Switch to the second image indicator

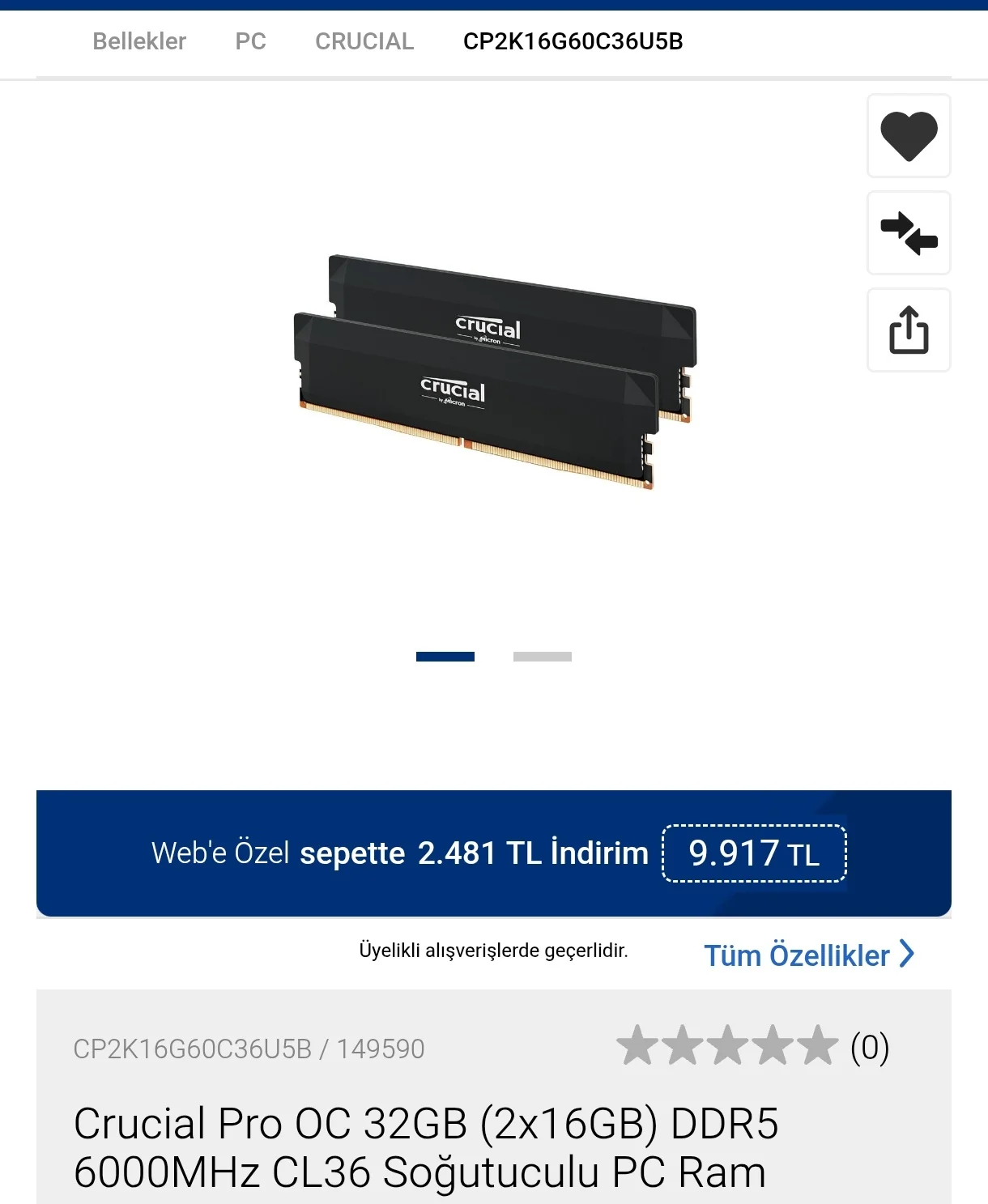[x=542, y=657]
